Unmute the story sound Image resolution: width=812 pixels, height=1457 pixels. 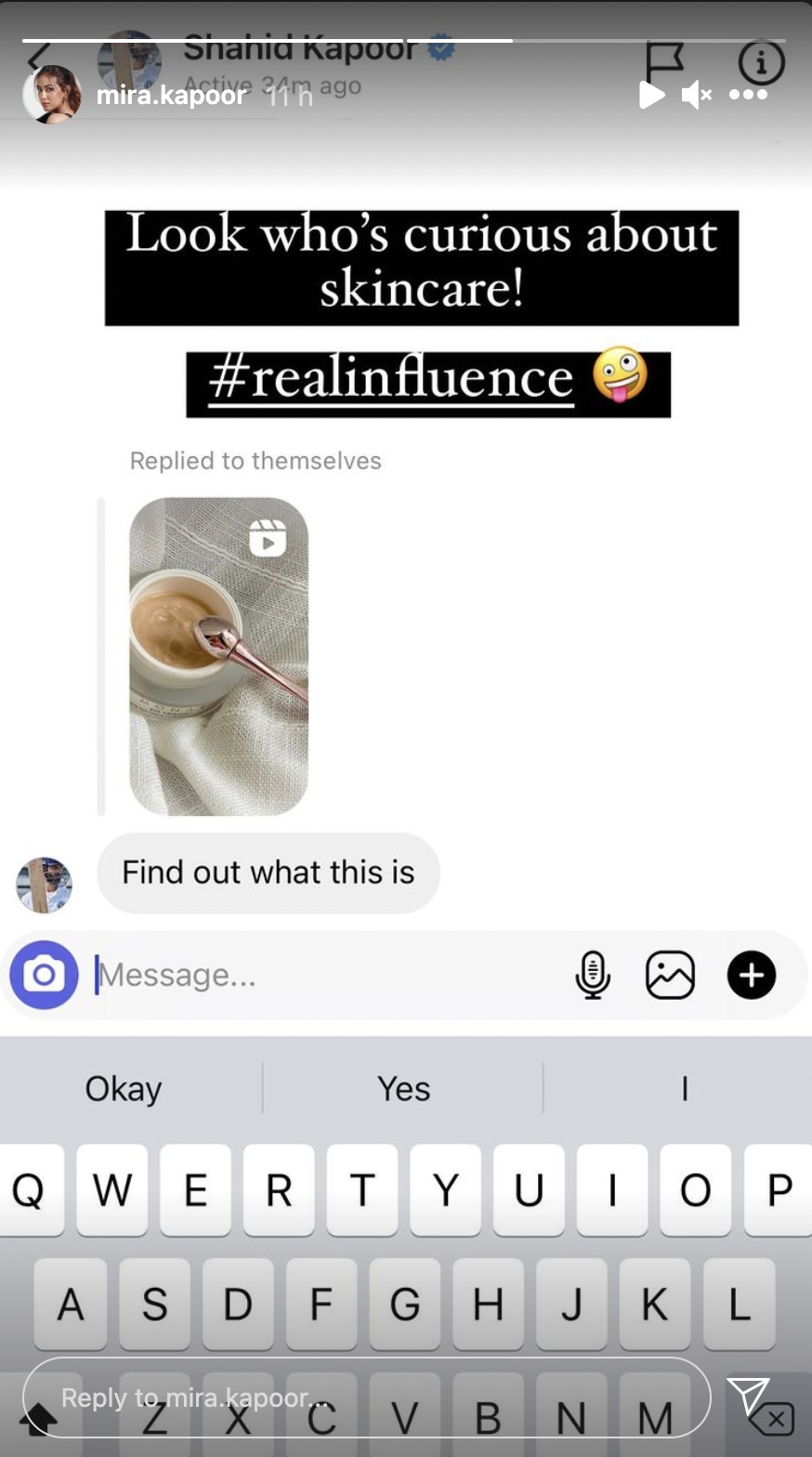coord(696,95)
